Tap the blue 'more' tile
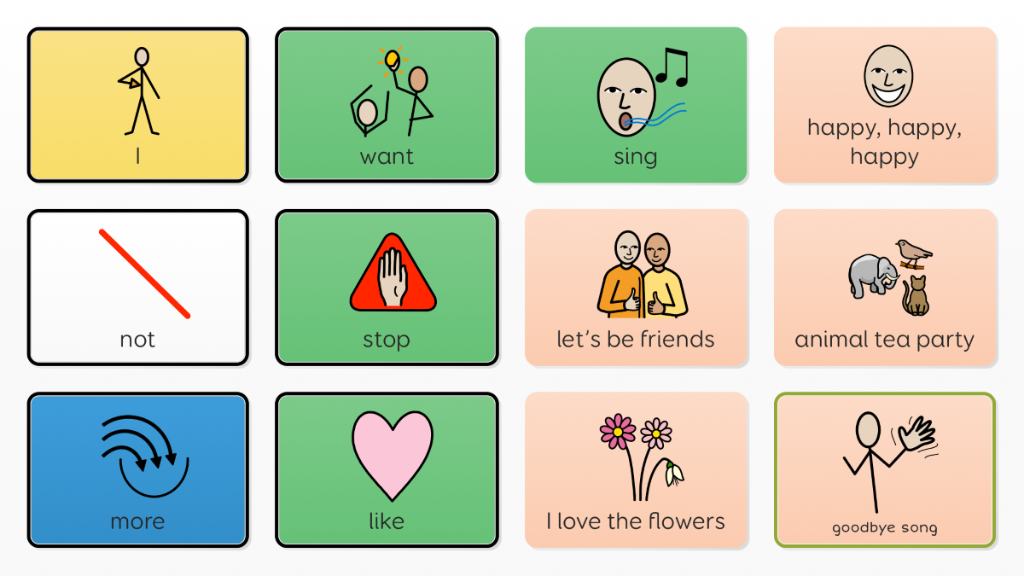1024x576 pixels. pyautogui.click(x=138, y=470)
